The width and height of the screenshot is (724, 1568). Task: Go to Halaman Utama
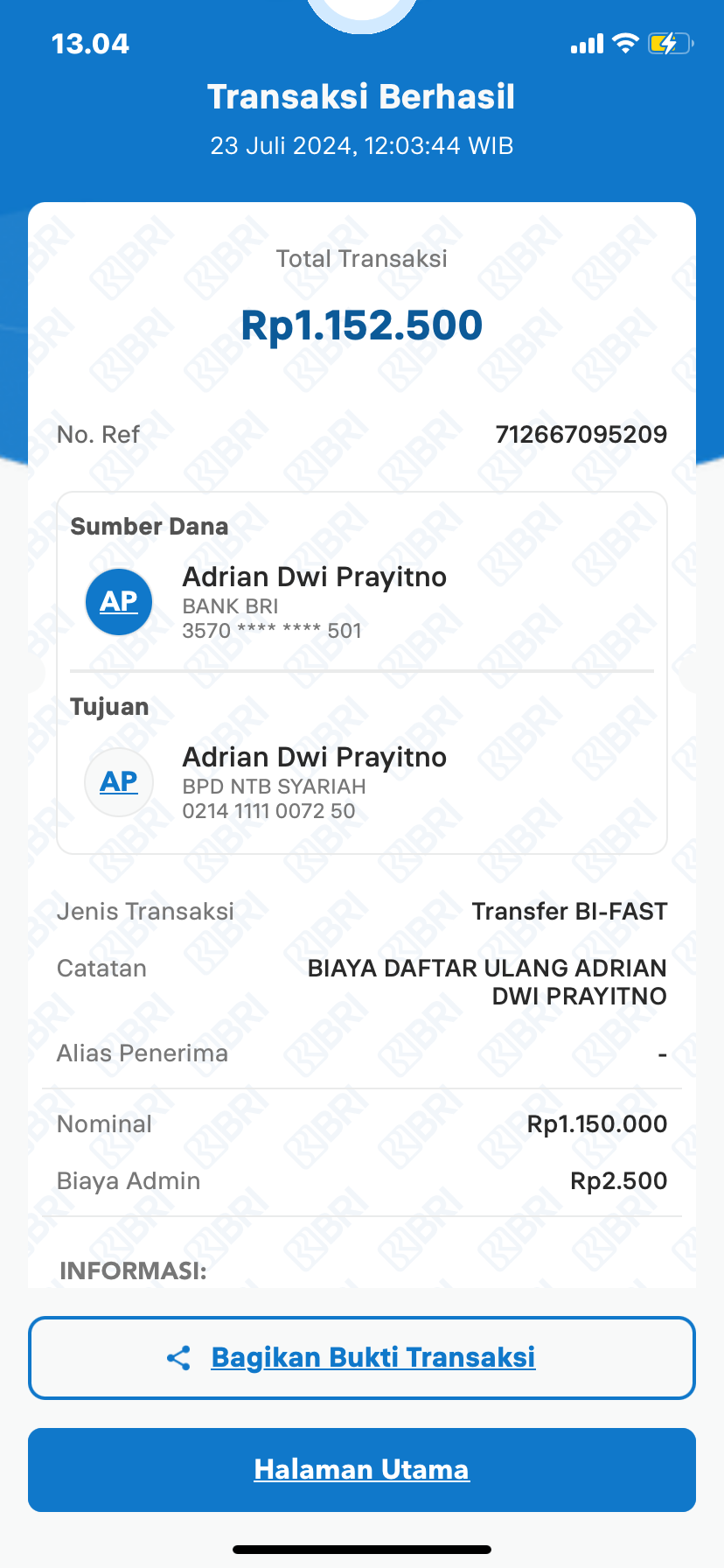click(x=362, y=1470)
